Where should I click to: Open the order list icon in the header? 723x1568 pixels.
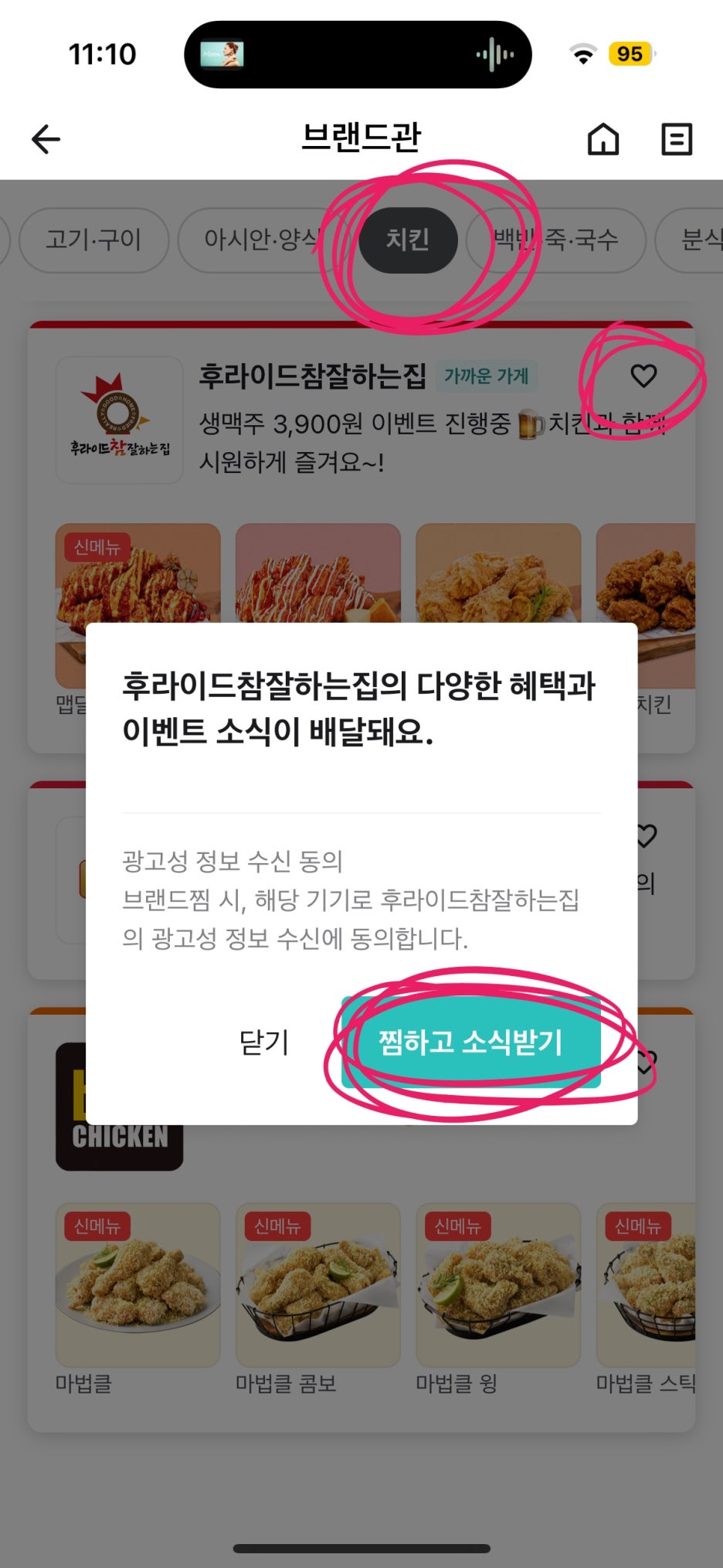tap(677, 139)
